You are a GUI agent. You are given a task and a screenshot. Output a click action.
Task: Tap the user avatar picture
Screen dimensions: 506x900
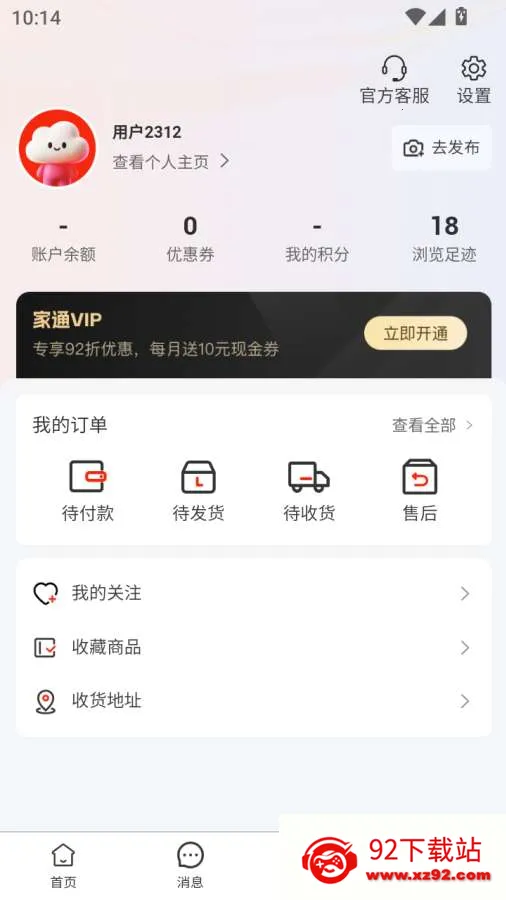pyautogui.click(x=57, y=148)
